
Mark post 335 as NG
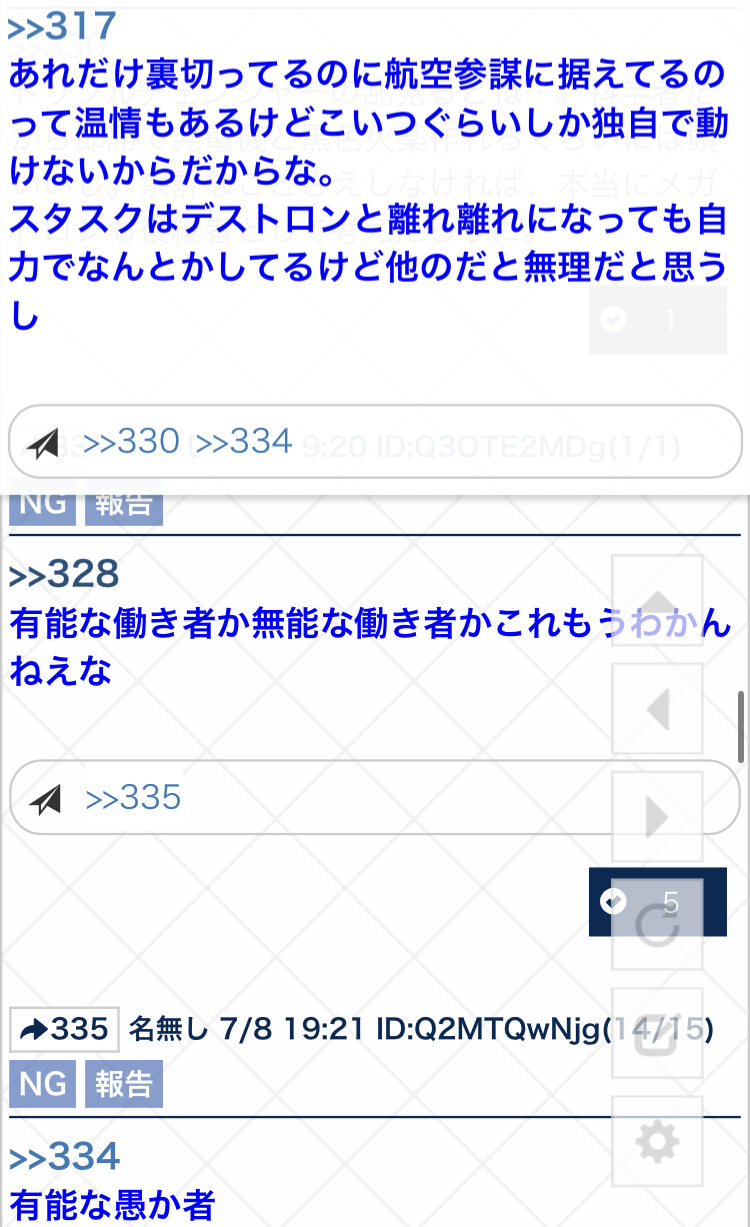click(42, 1083)
